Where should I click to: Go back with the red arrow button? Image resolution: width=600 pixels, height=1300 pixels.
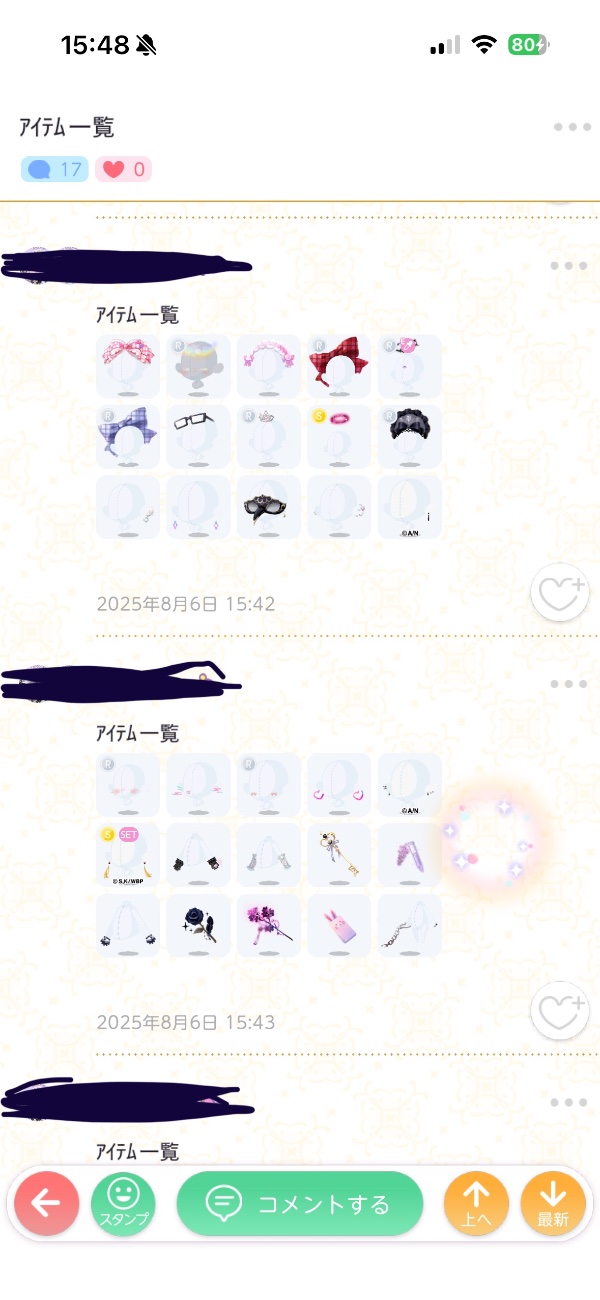pyautogui.click(x=46, y=1203)
